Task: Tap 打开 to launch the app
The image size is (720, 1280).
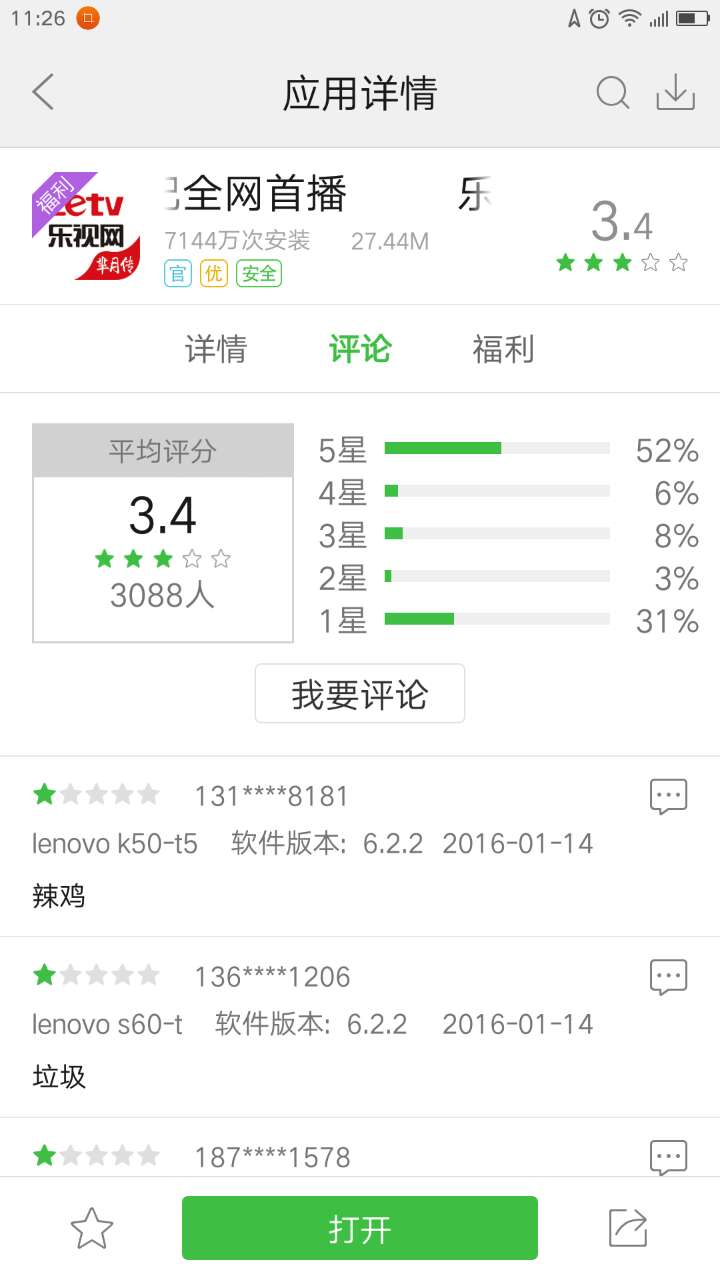Action: point(360,1228)
